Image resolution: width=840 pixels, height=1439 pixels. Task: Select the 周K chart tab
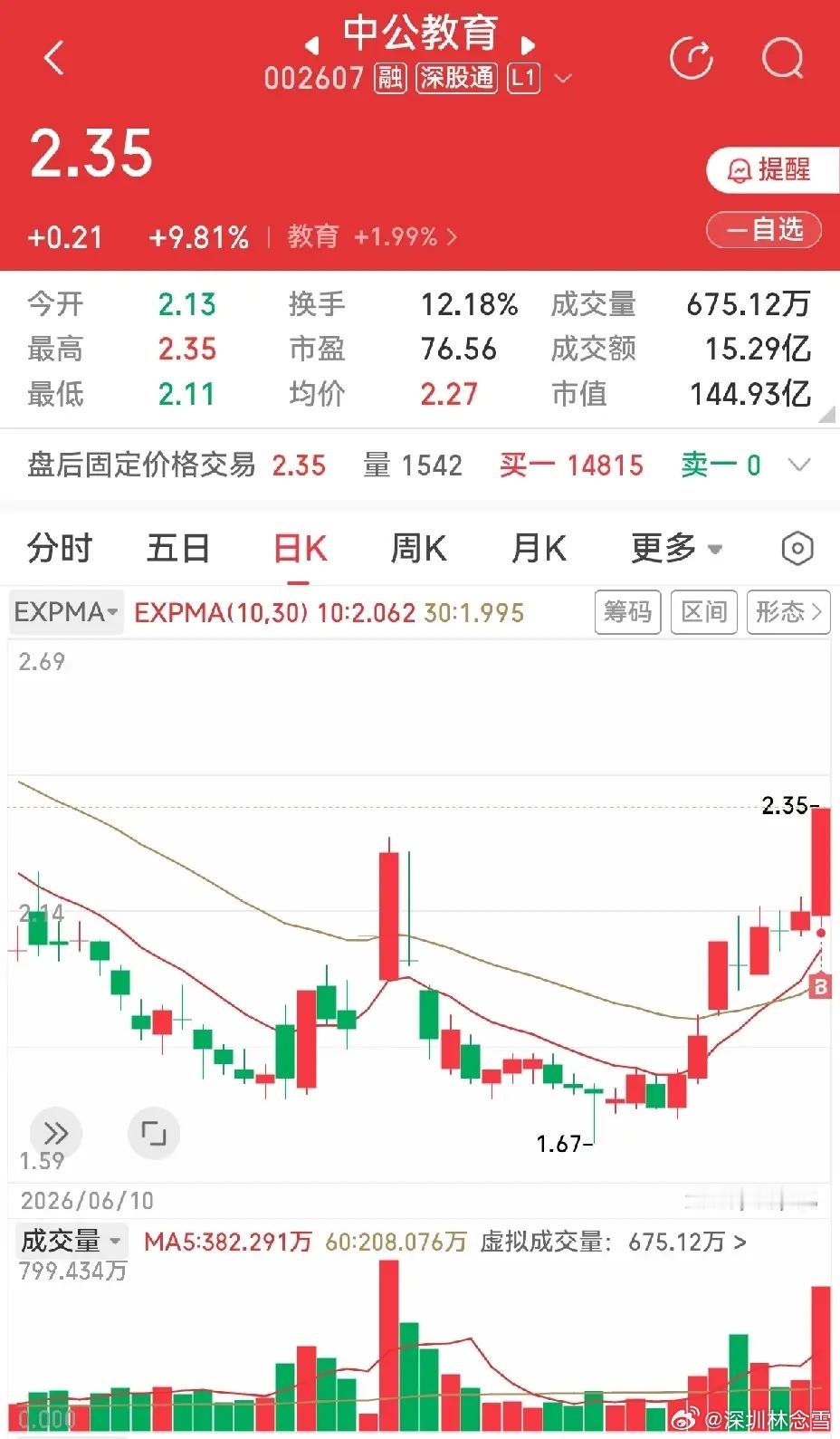coord(418,548)
